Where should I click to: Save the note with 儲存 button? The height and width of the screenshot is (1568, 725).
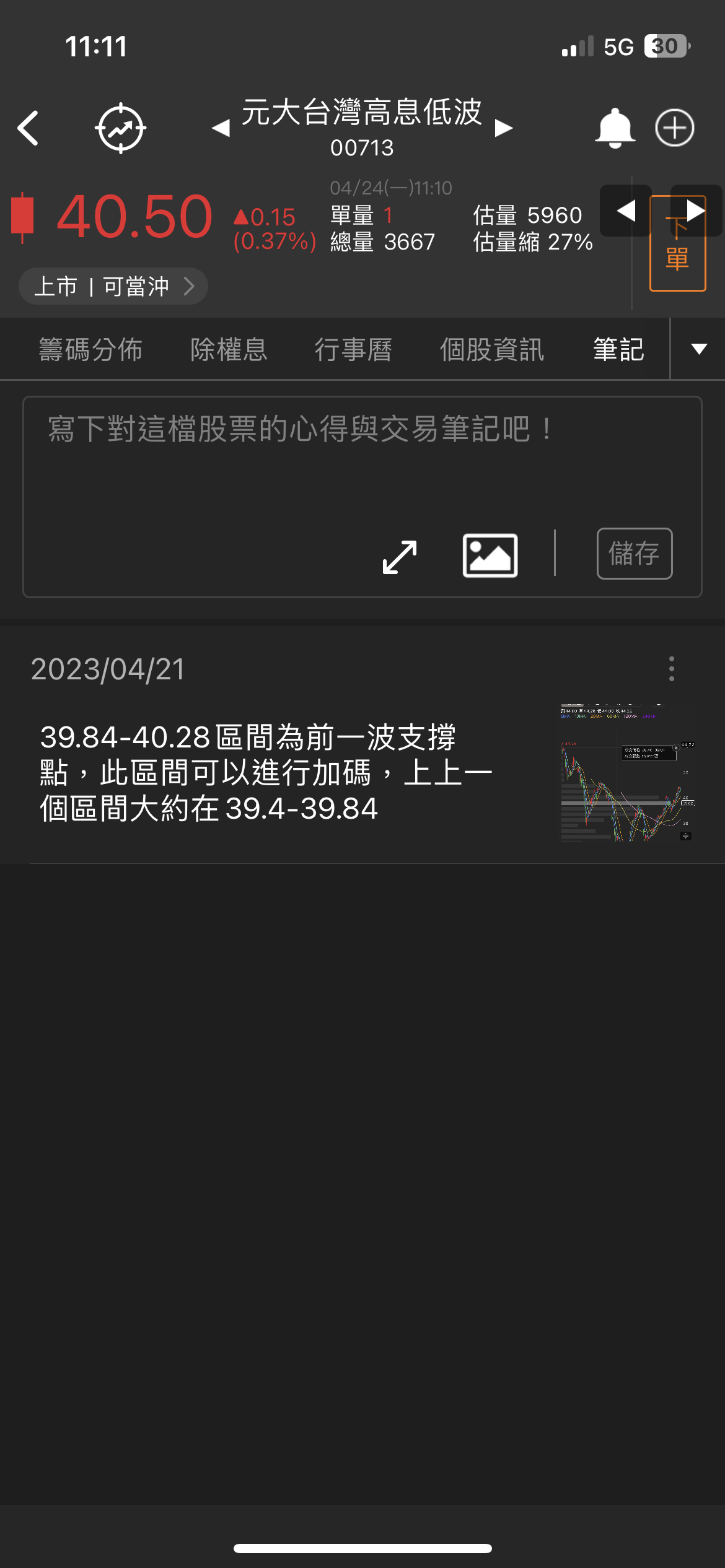635,554
